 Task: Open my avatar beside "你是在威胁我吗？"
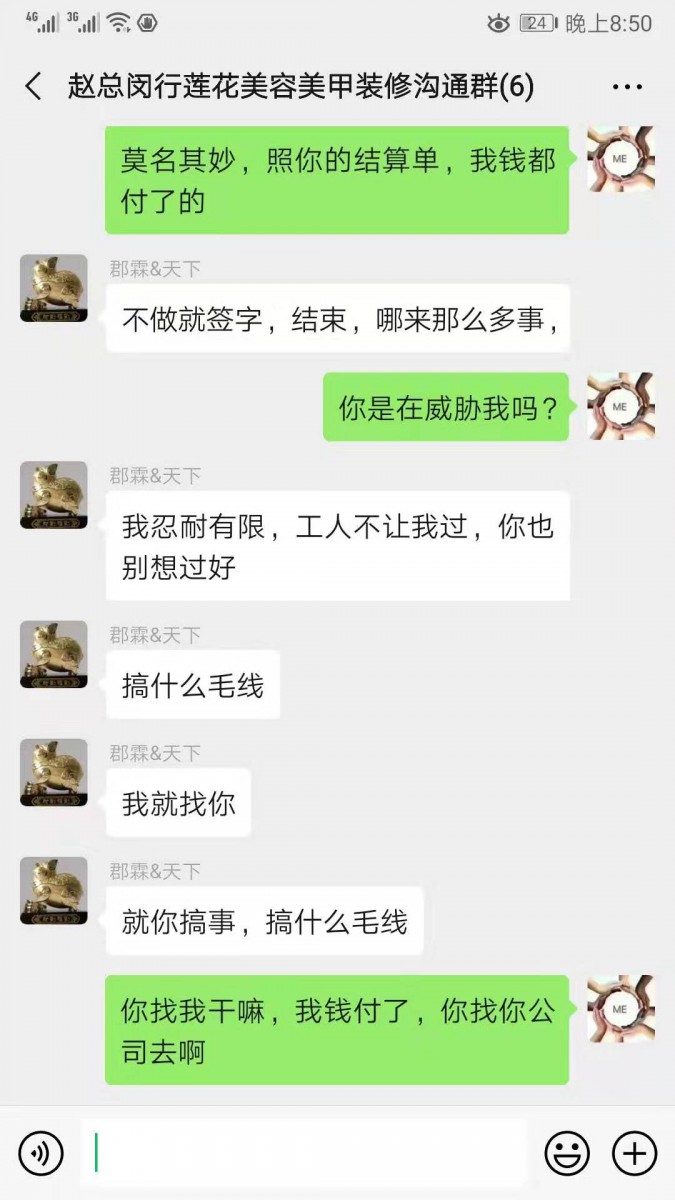(x=620, y=407)
